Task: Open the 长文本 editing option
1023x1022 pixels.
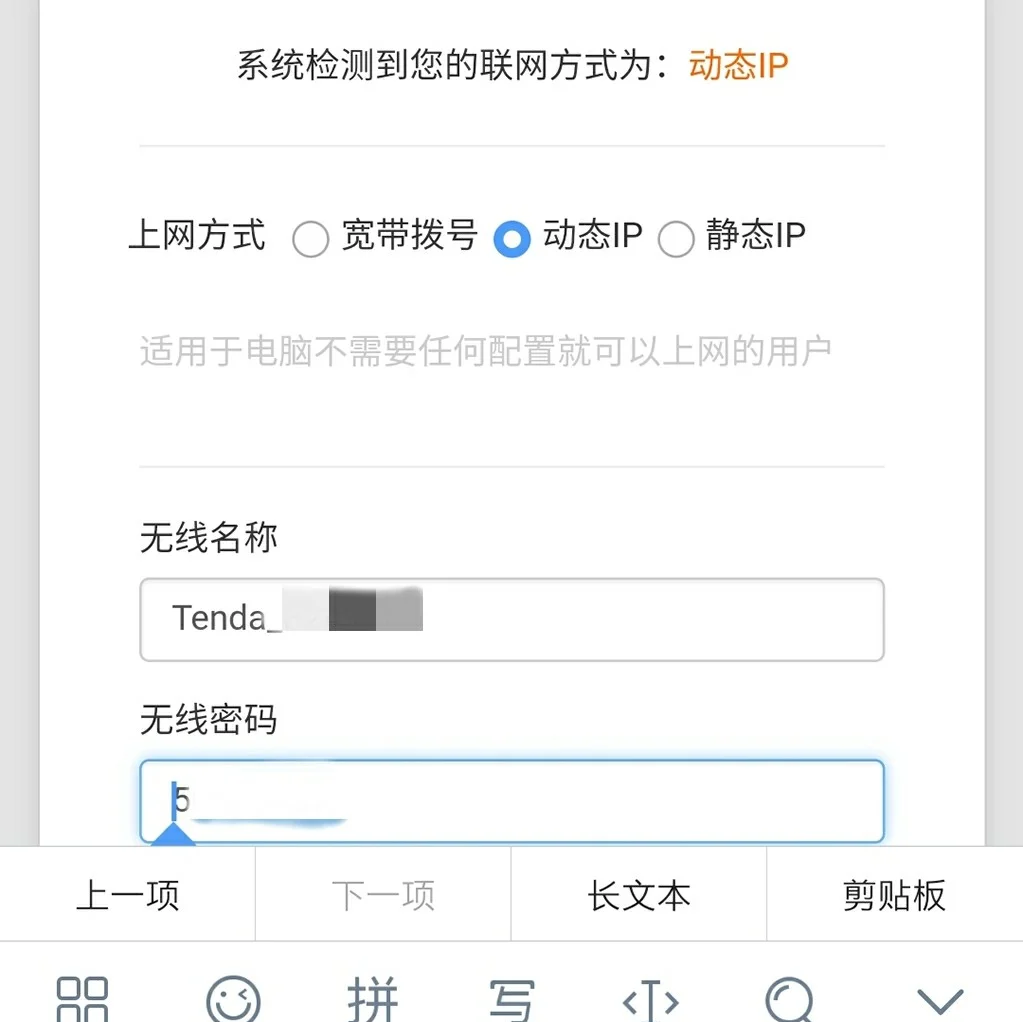Action: coord(639,895)
